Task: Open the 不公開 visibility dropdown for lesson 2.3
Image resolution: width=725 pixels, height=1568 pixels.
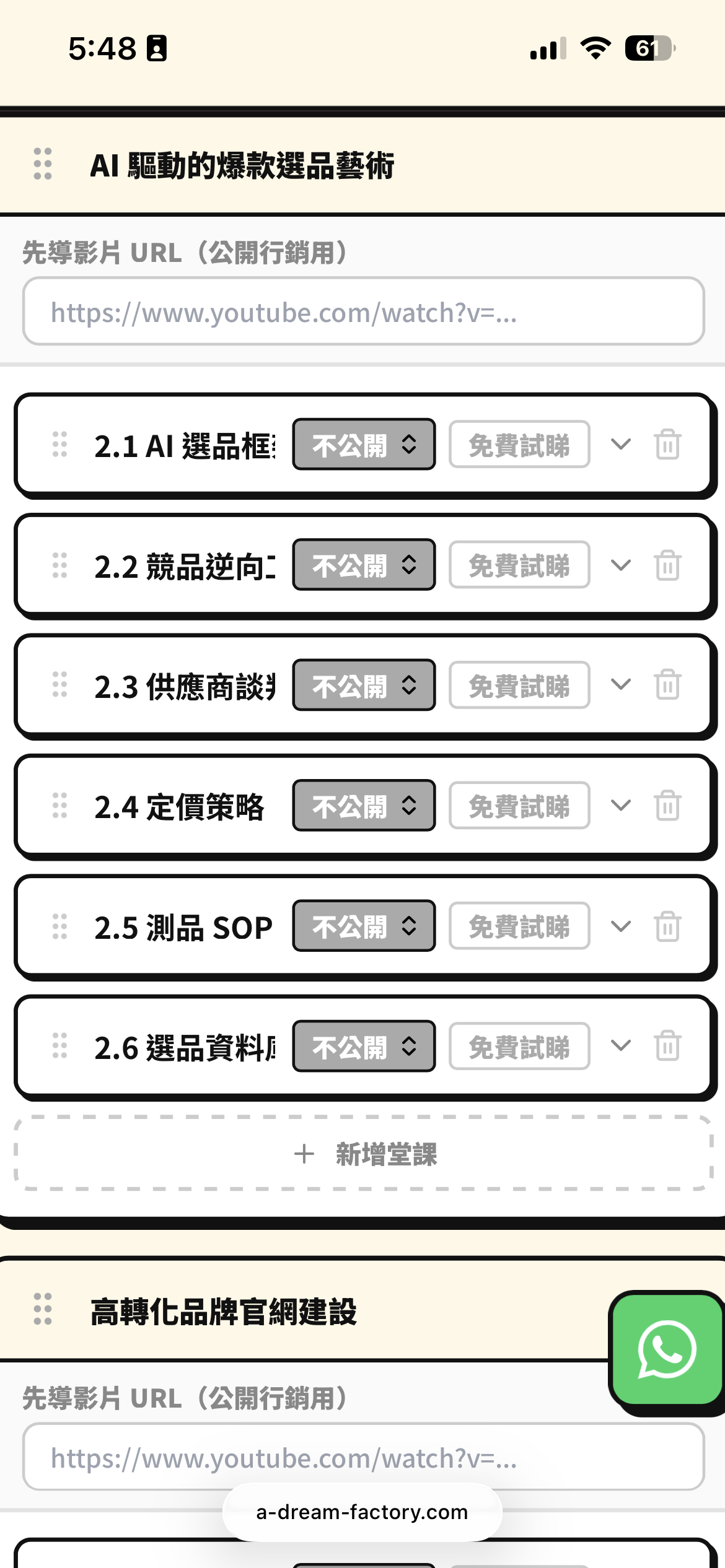Action: (364, 686)
